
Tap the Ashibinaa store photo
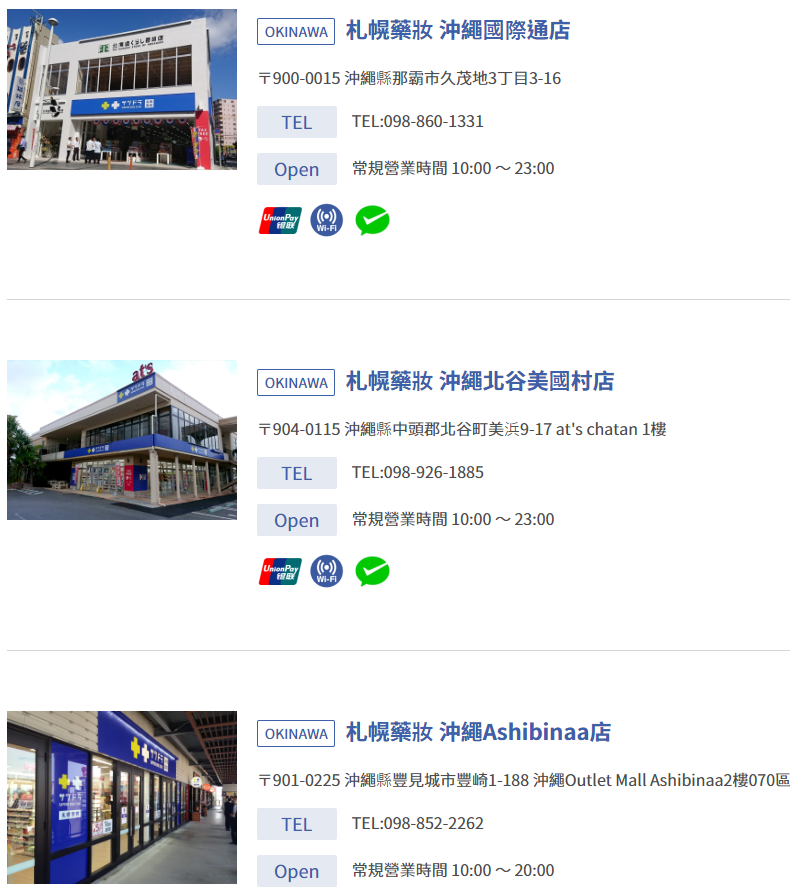coord(122,797)
